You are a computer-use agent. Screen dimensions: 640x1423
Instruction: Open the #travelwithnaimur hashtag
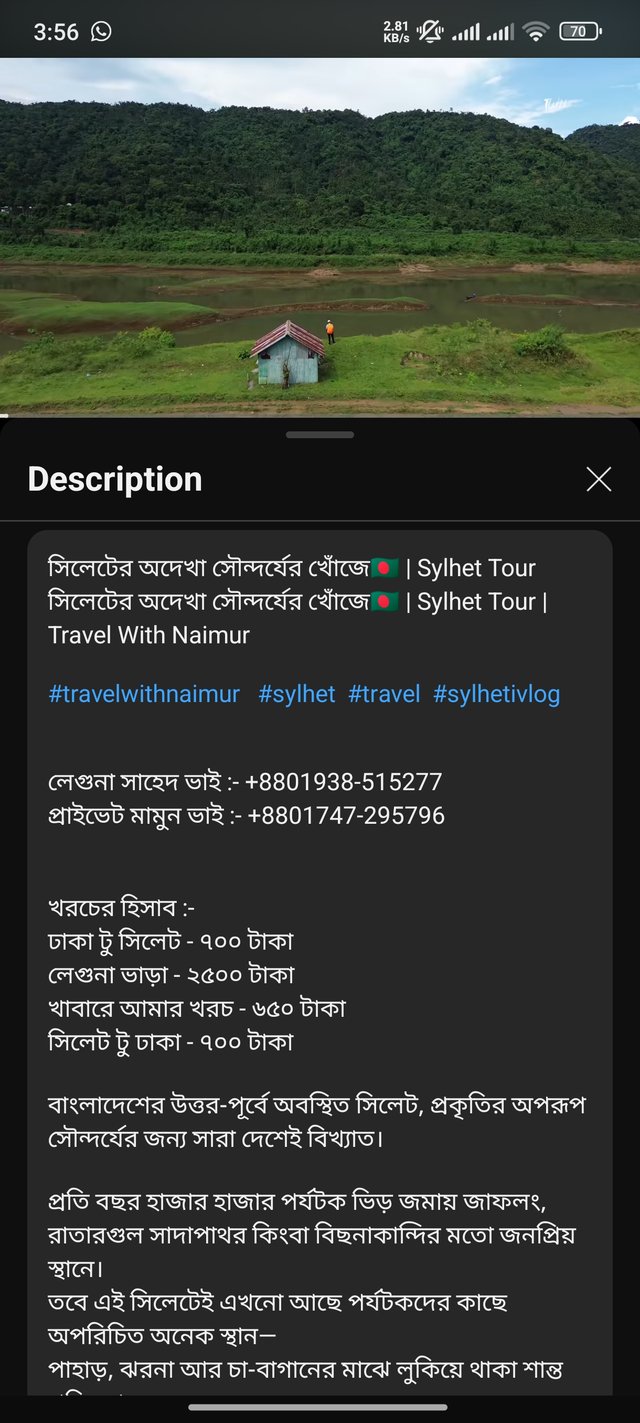144,694
